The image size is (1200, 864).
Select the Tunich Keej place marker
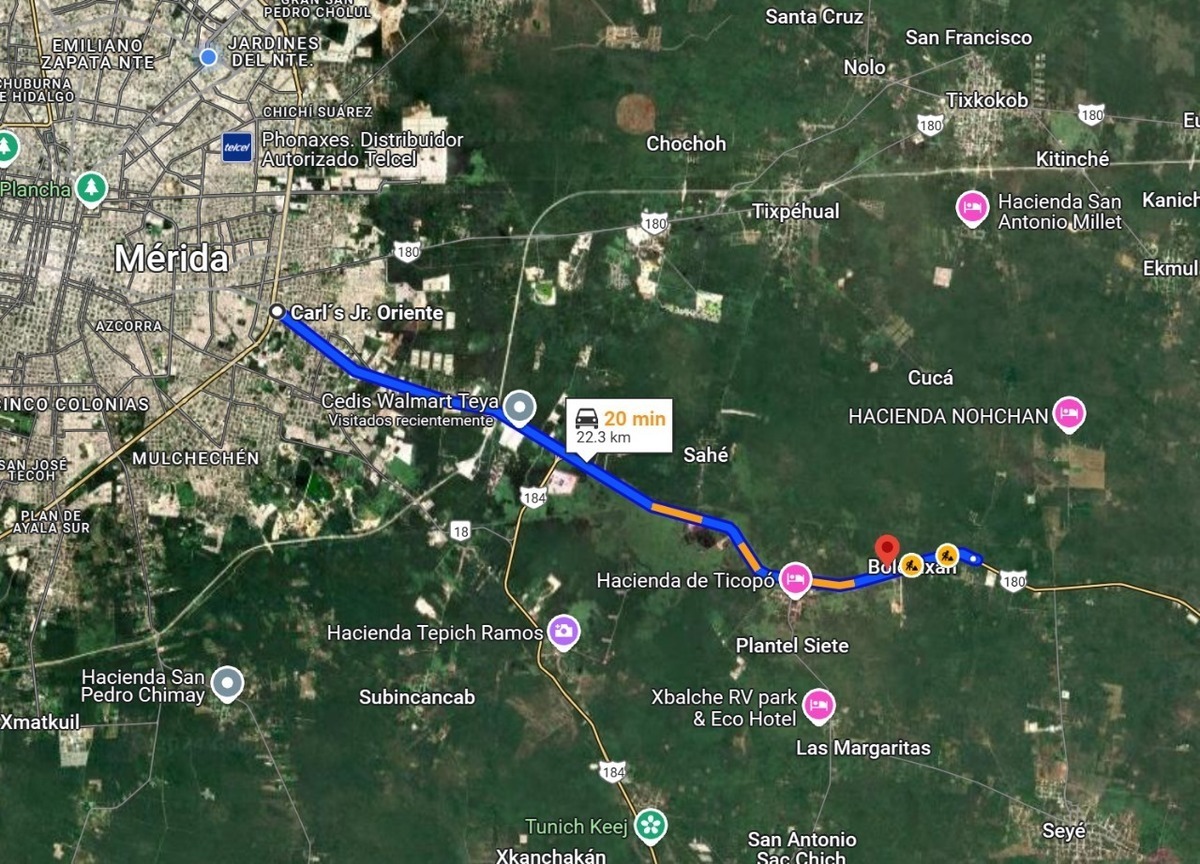[651, 826]
